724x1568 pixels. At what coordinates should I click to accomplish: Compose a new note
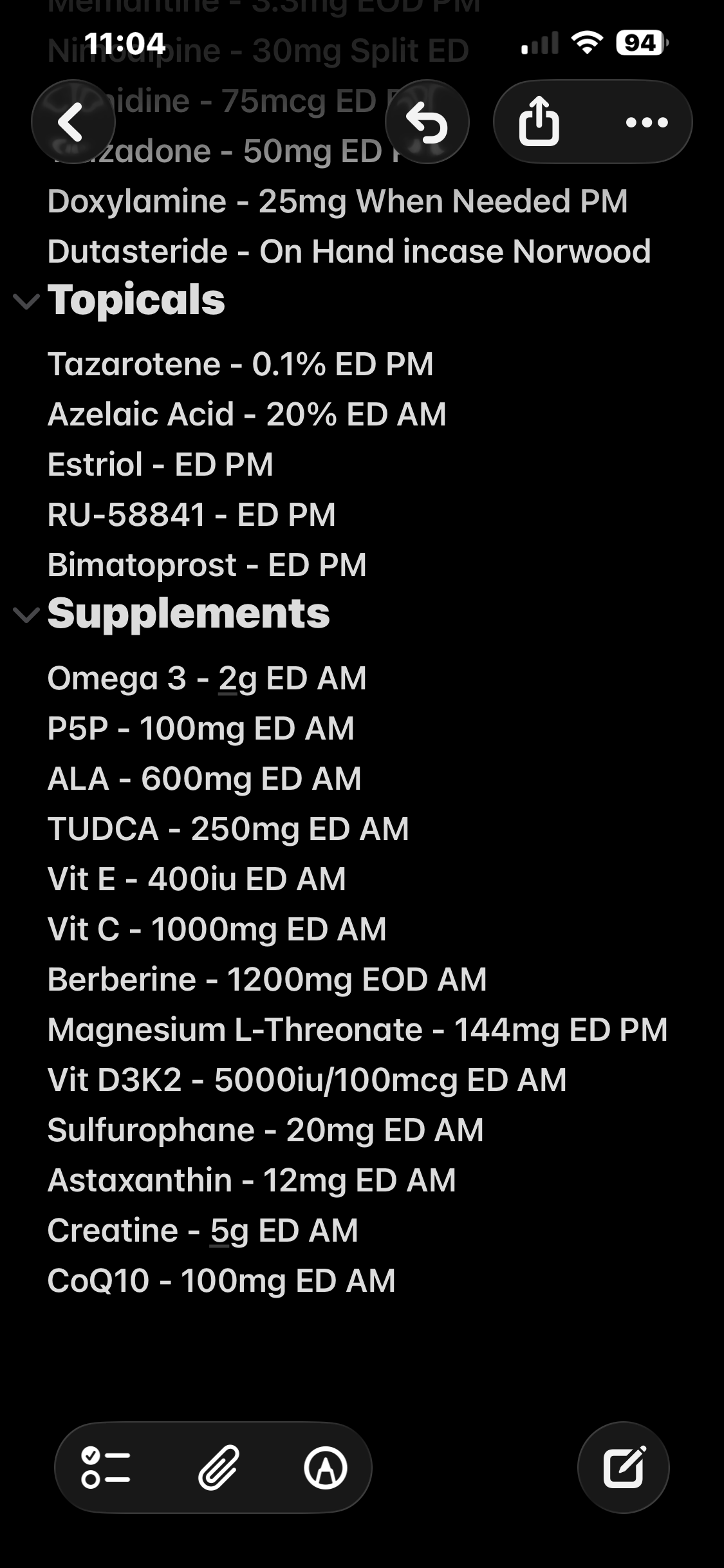click(624, 1467)
